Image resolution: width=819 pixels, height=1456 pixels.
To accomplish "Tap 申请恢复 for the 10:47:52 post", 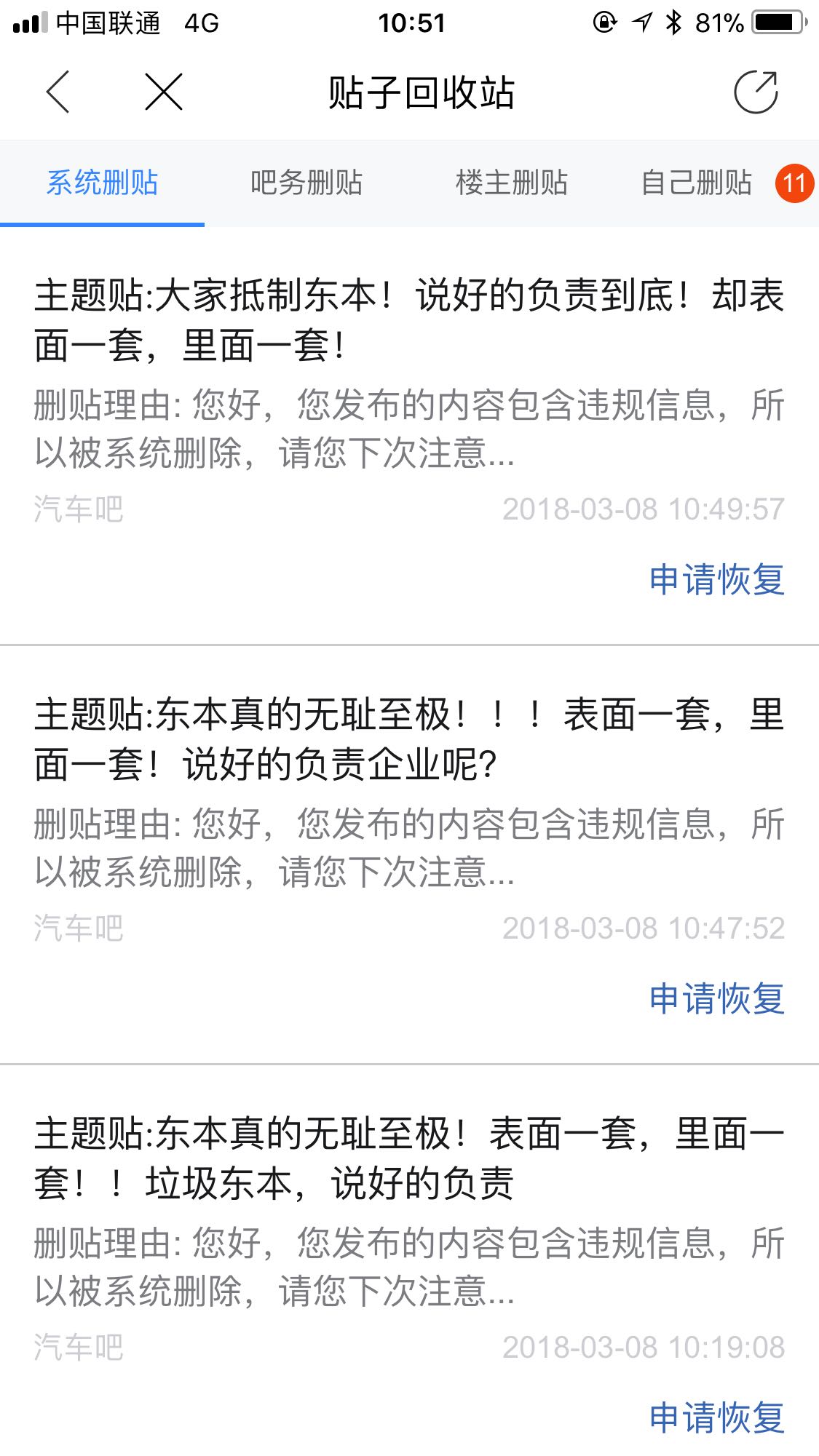I will click(716, 998).
